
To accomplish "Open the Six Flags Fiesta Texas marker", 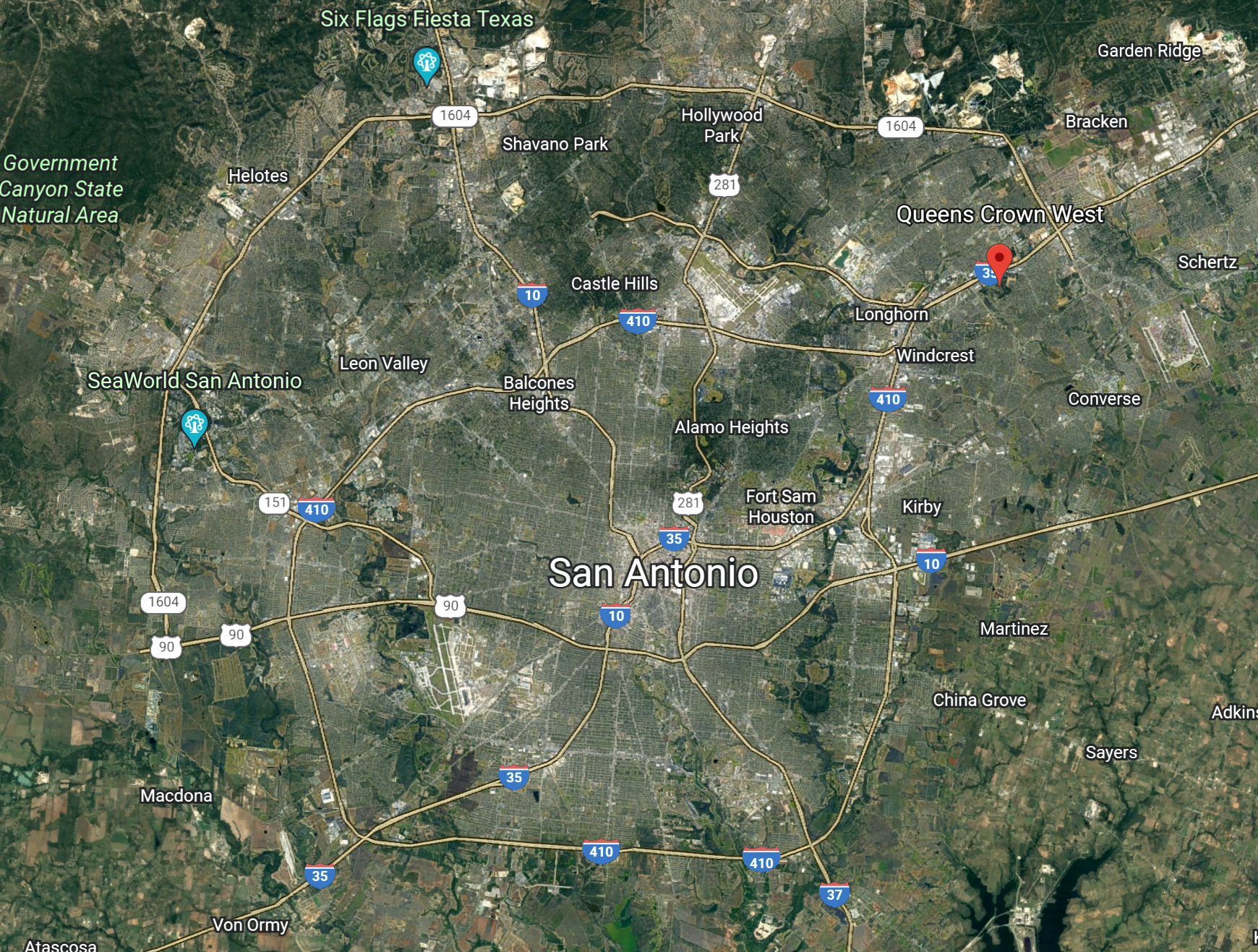I will 427,64.
